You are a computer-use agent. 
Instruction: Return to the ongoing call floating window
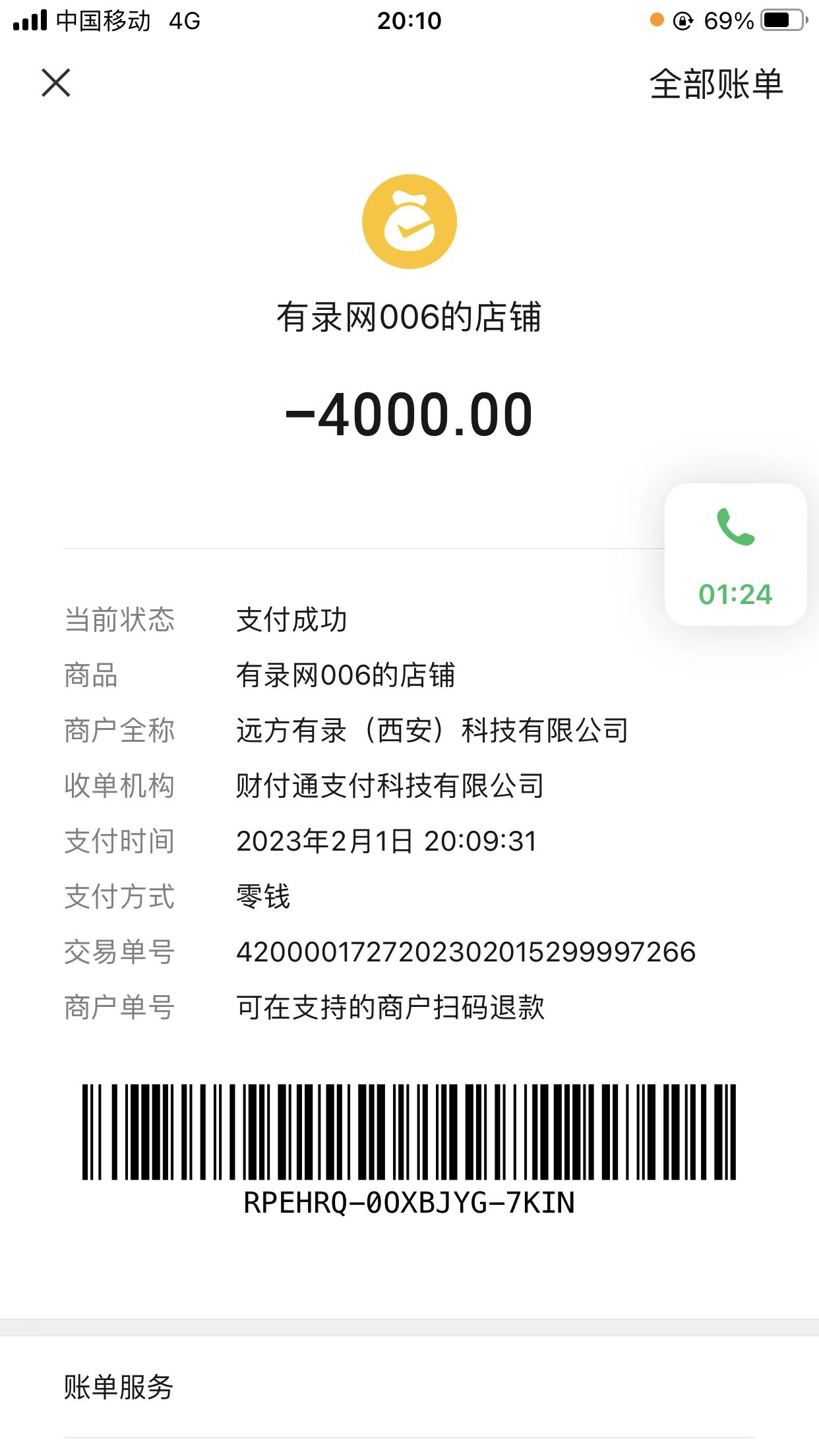735,554
